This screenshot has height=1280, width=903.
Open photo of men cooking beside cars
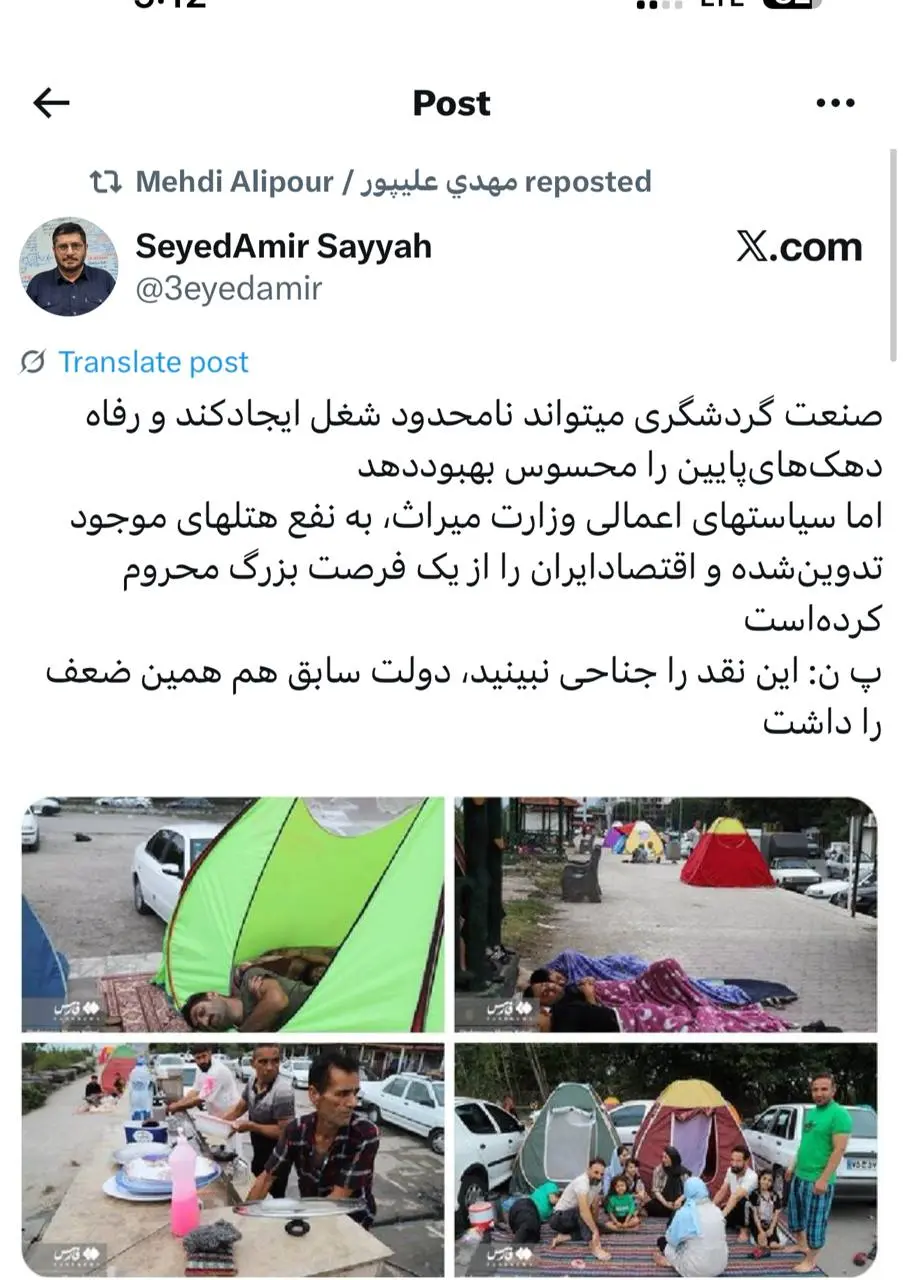(233, 1158)
